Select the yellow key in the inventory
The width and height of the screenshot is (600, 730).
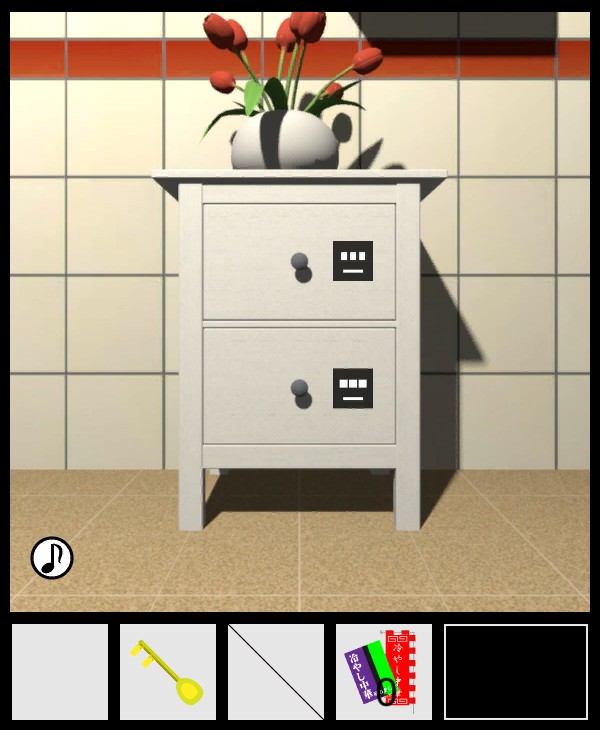click(168, 672)
